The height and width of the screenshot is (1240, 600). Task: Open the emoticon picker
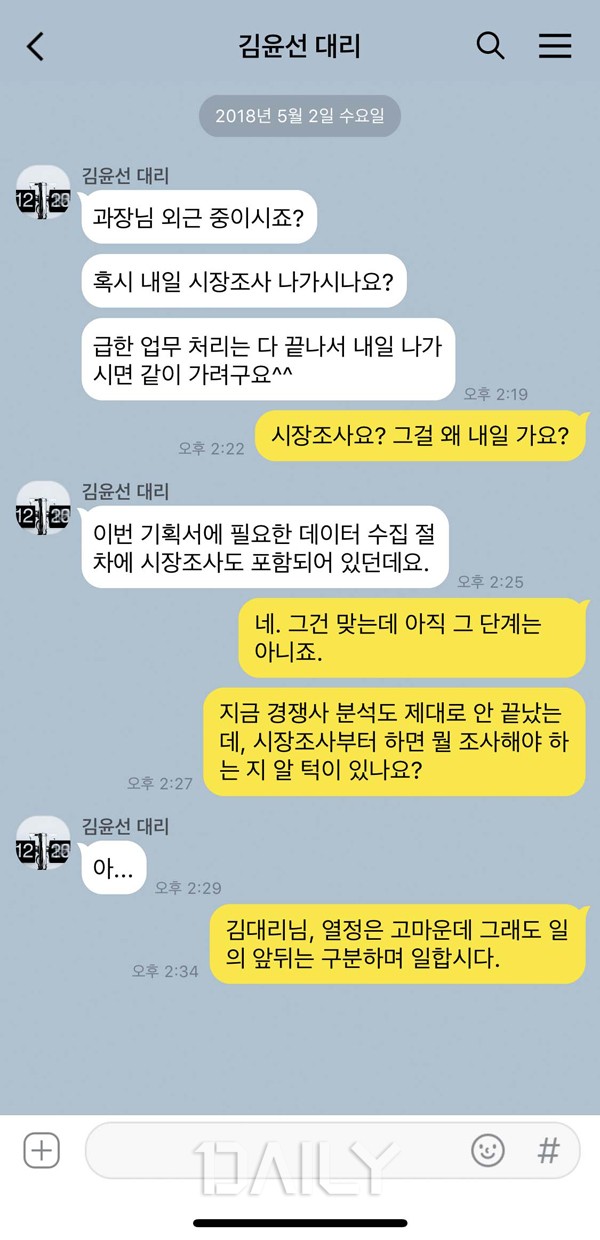click(488, 1150)
